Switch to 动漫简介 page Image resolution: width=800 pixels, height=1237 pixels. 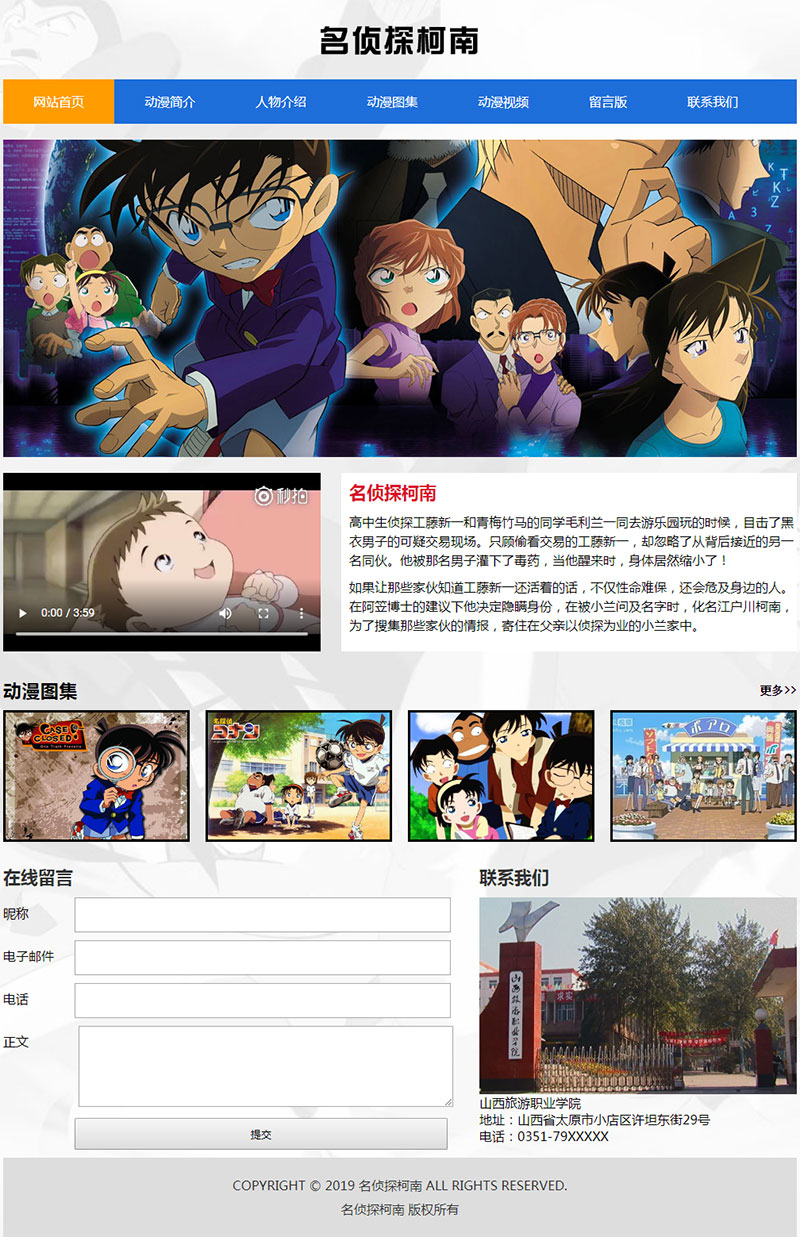[x=170, y=102]
